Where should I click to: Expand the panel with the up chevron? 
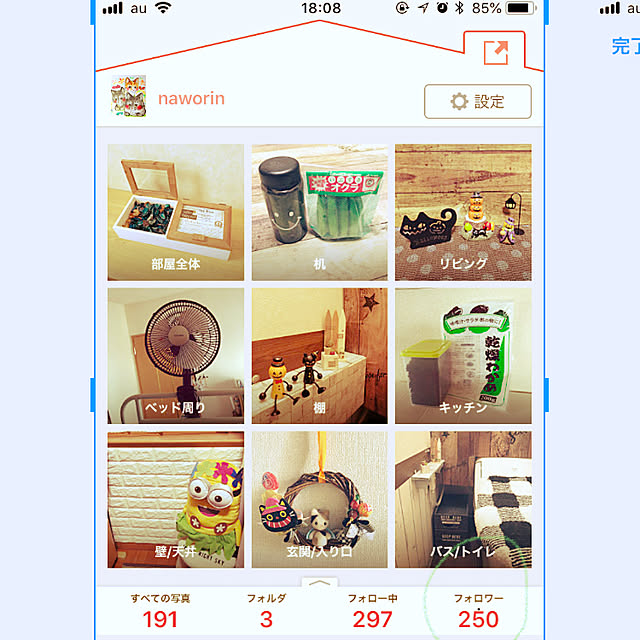(x=319, y=583)
